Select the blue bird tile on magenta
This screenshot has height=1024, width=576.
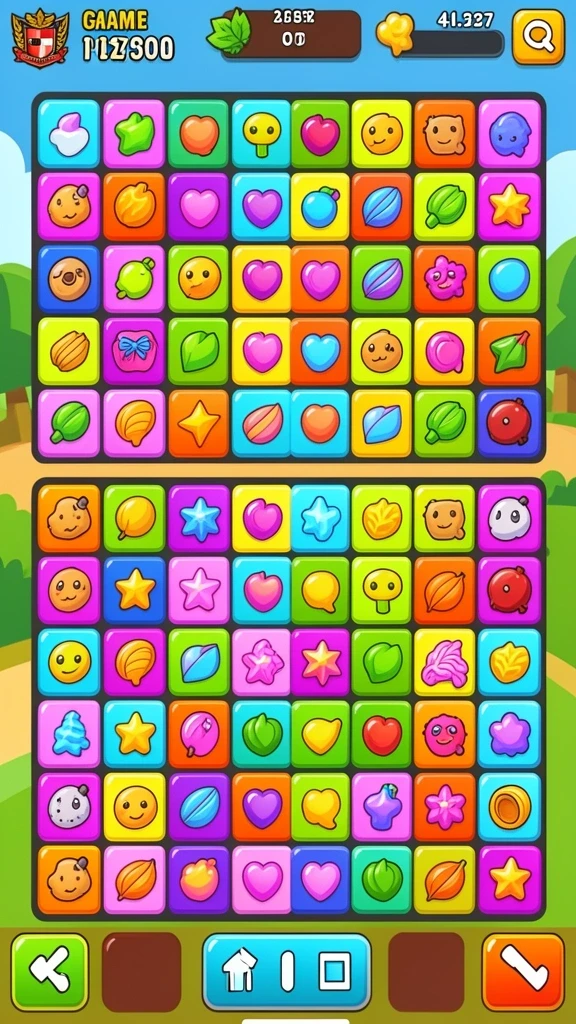pyautogui.click(x=509, y=134)
